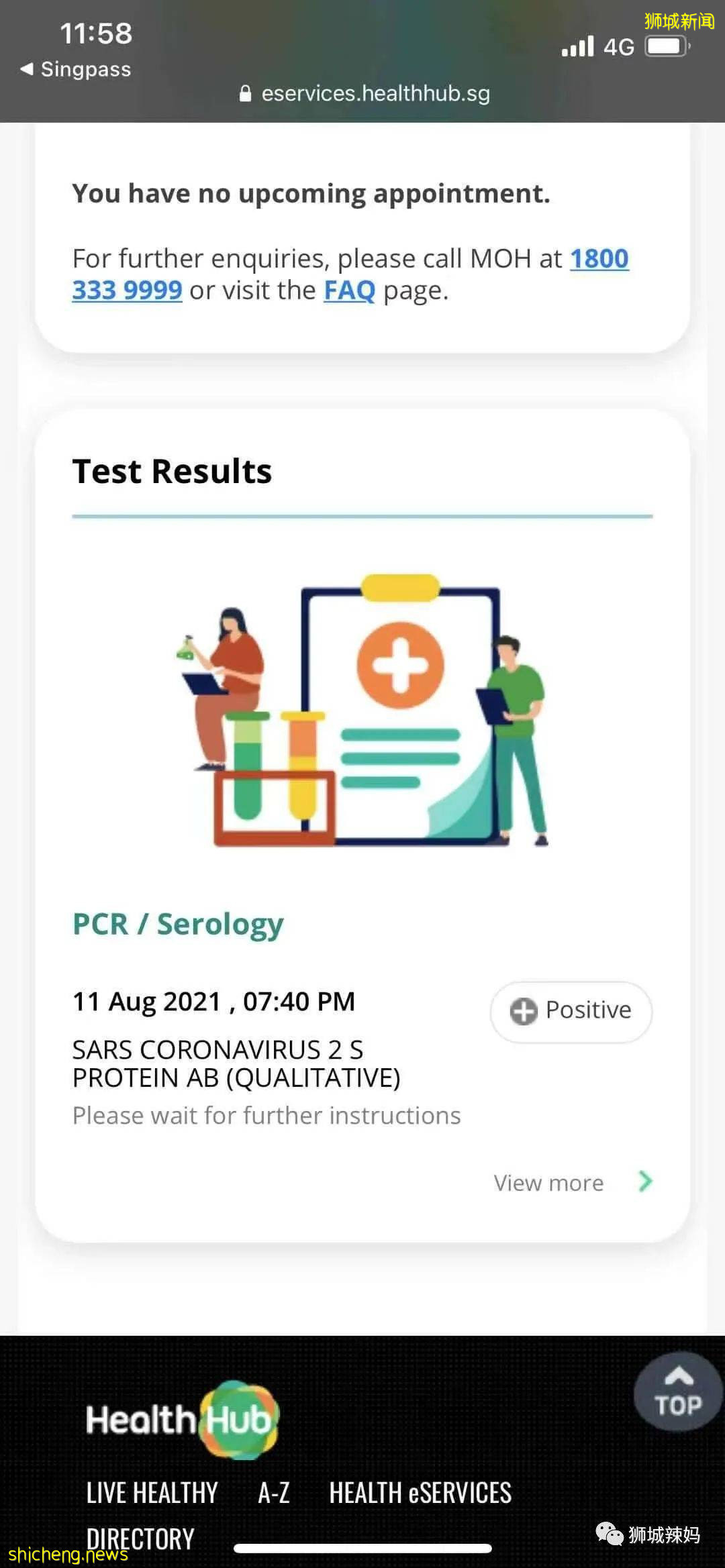Return to the Singpass app
The image size is (725, 1568).
pyautogui.click(x=76, y=69)
